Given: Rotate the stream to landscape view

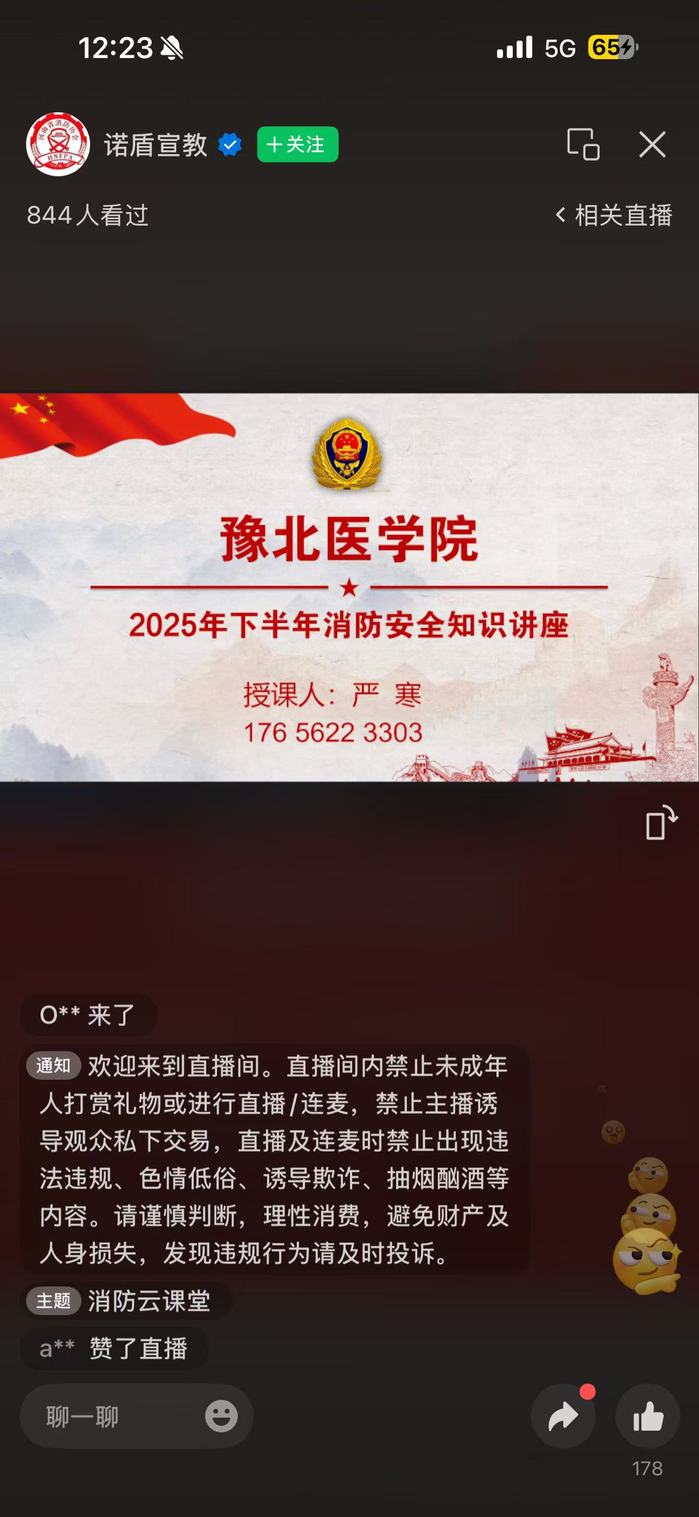Looking at the screenshot, I should click(x=661, y=823).
